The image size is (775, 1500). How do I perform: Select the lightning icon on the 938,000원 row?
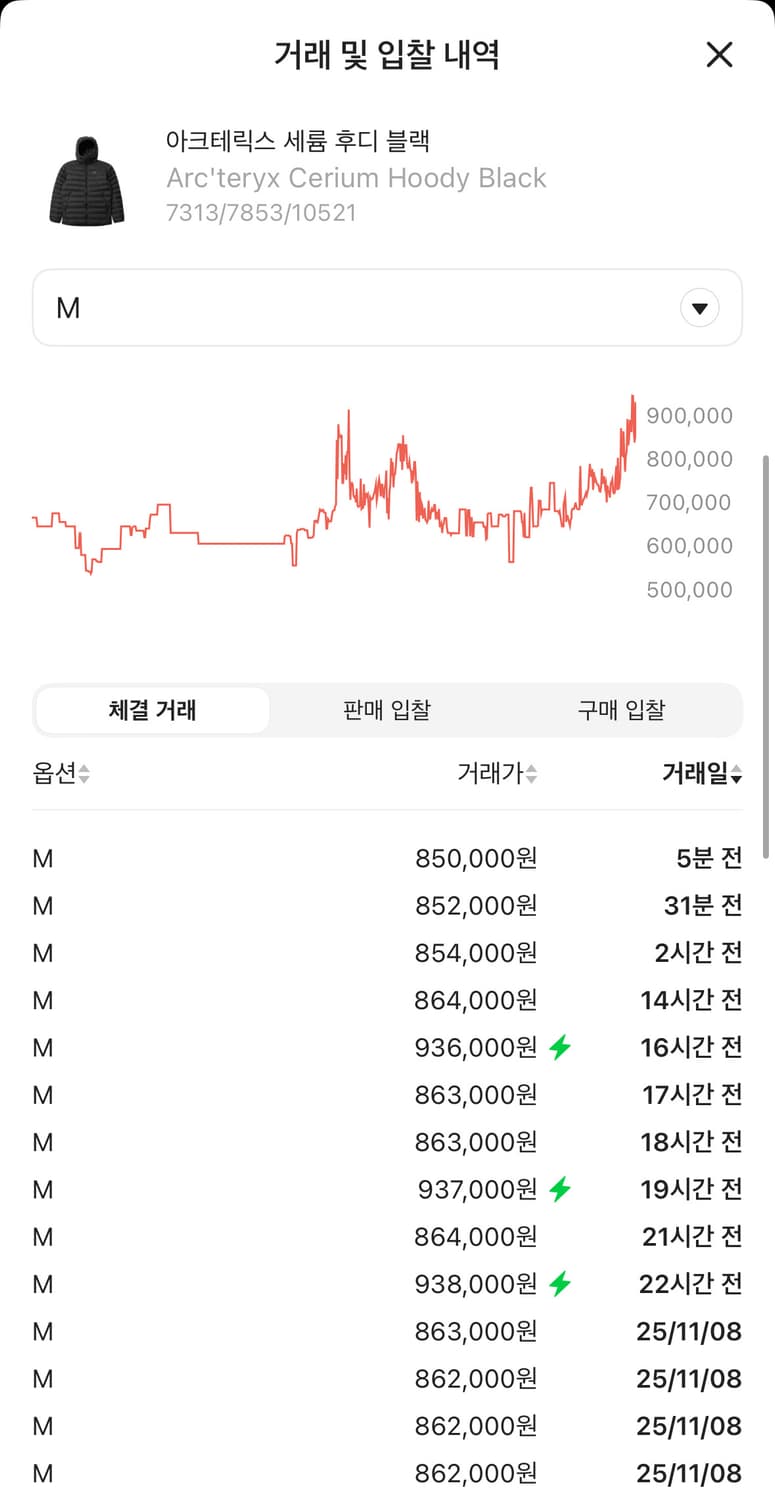562,1283
